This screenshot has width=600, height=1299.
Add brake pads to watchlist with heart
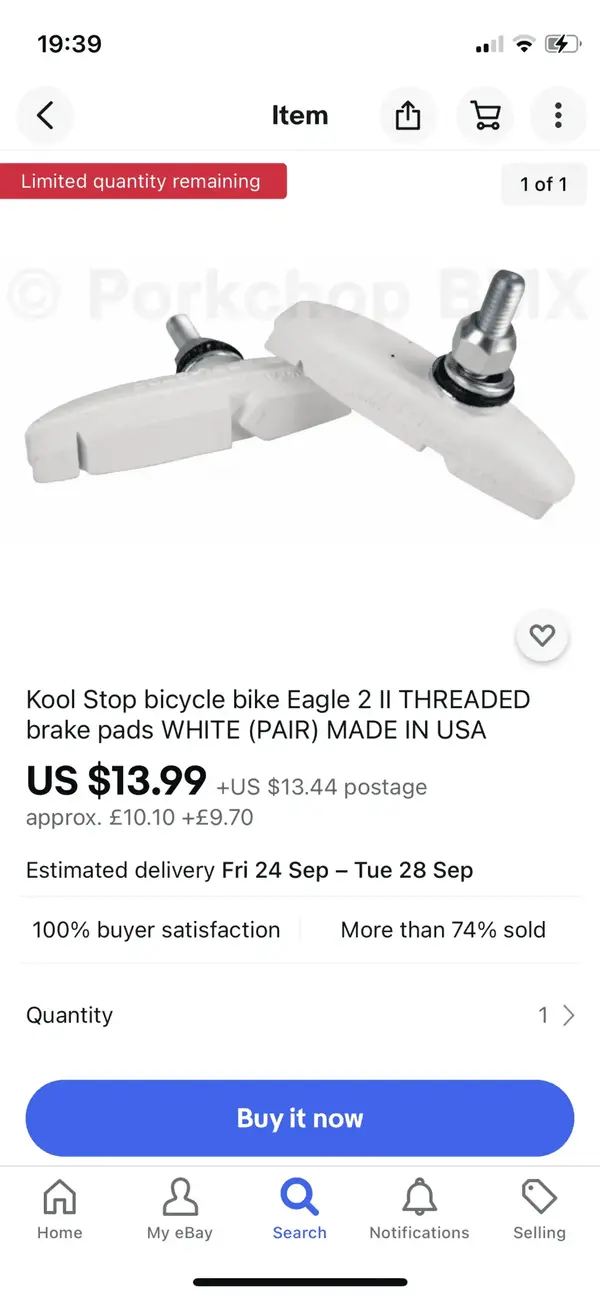pos(542,635)
